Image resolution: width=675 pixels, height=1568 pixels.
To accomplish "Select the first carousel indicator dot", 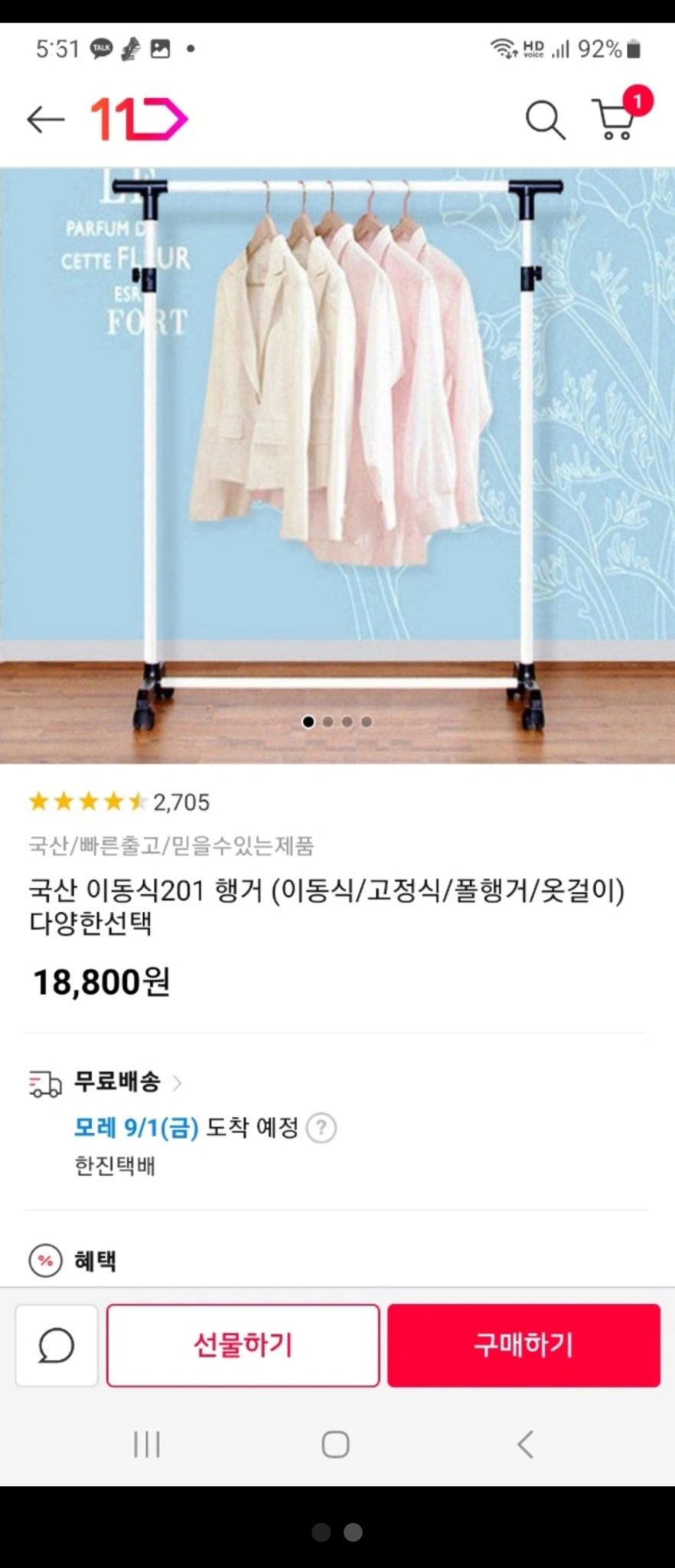I will (x=309, y=722).
